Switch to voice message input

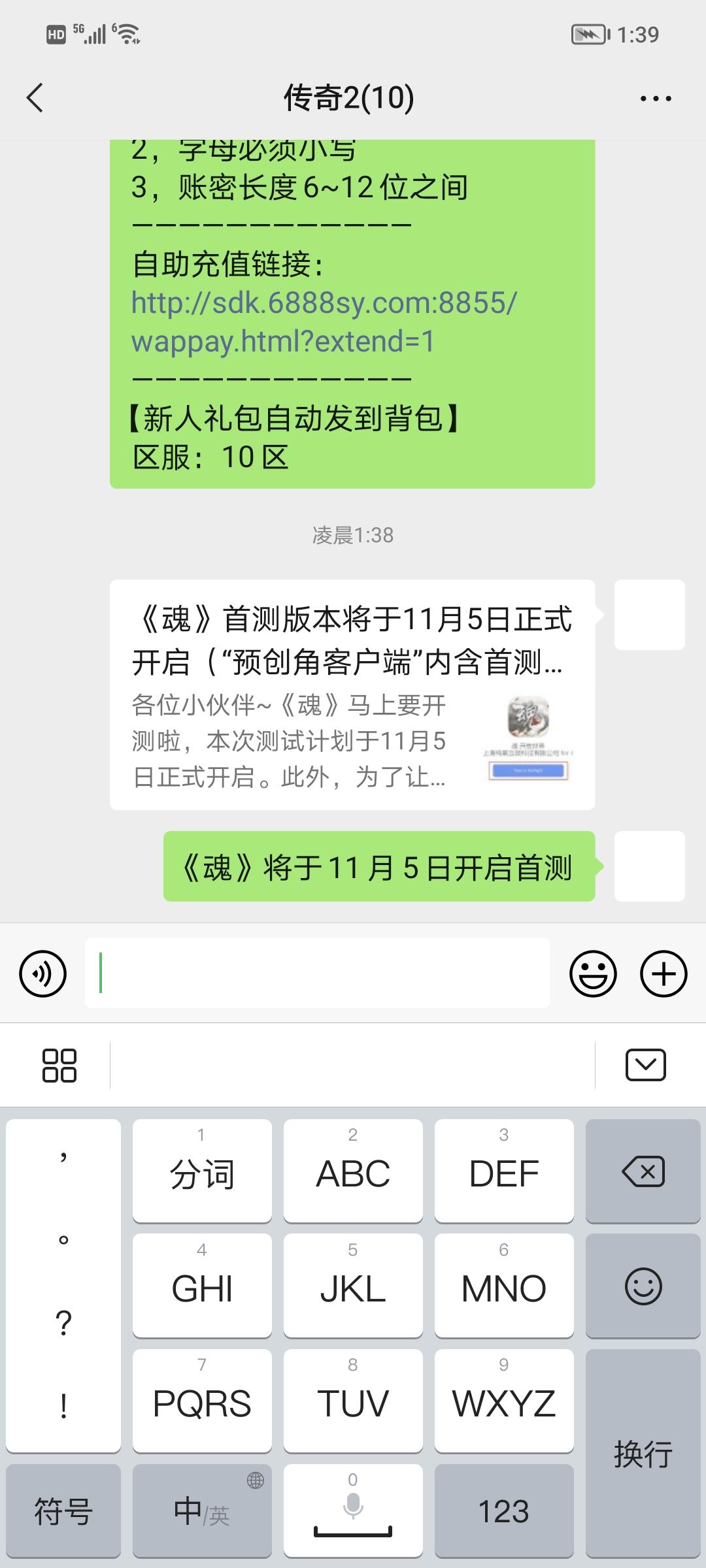point(43,973)
